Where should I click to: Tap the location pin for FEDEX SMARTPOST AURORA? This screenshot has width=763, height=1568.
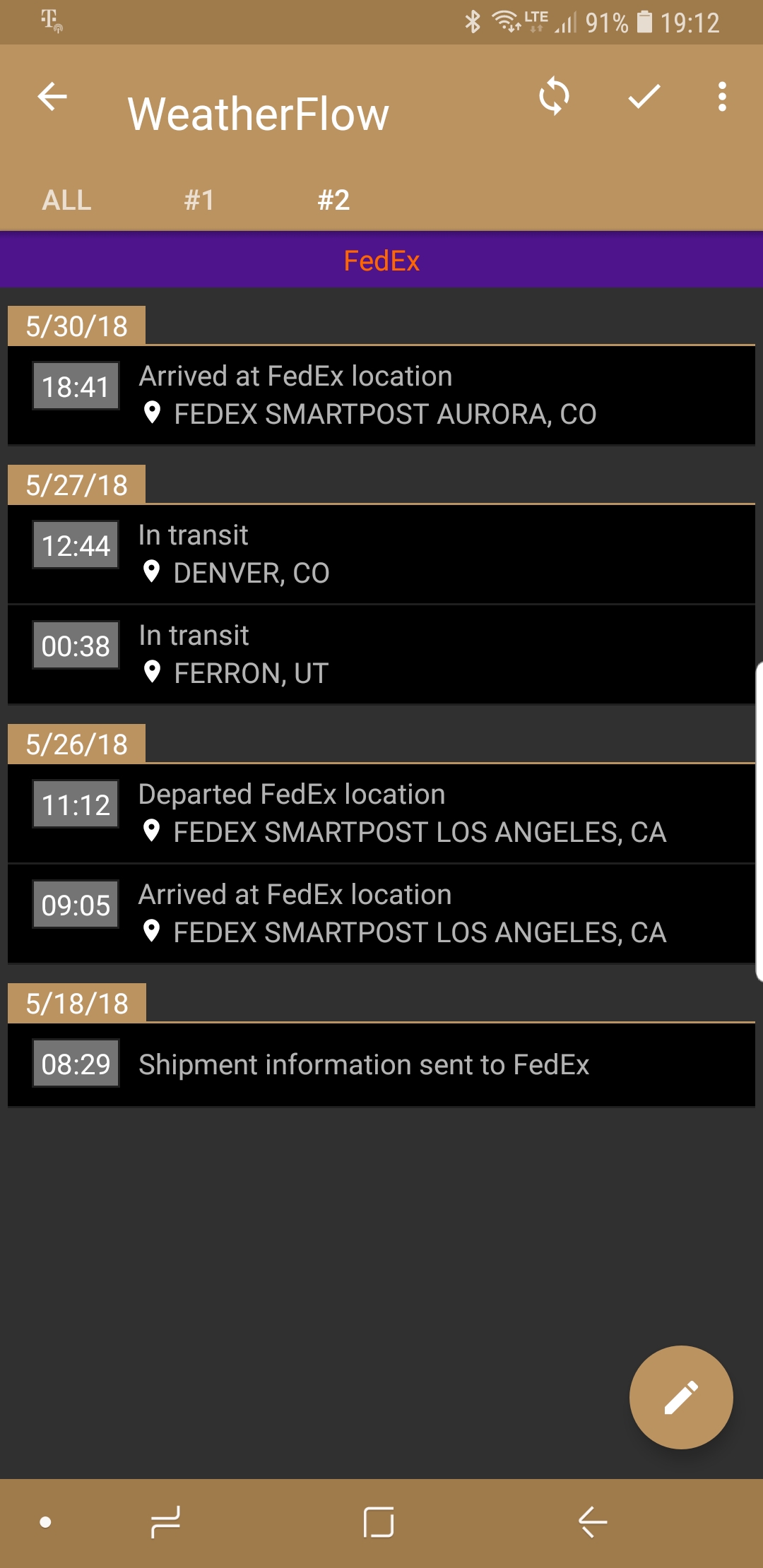(152, 414)
